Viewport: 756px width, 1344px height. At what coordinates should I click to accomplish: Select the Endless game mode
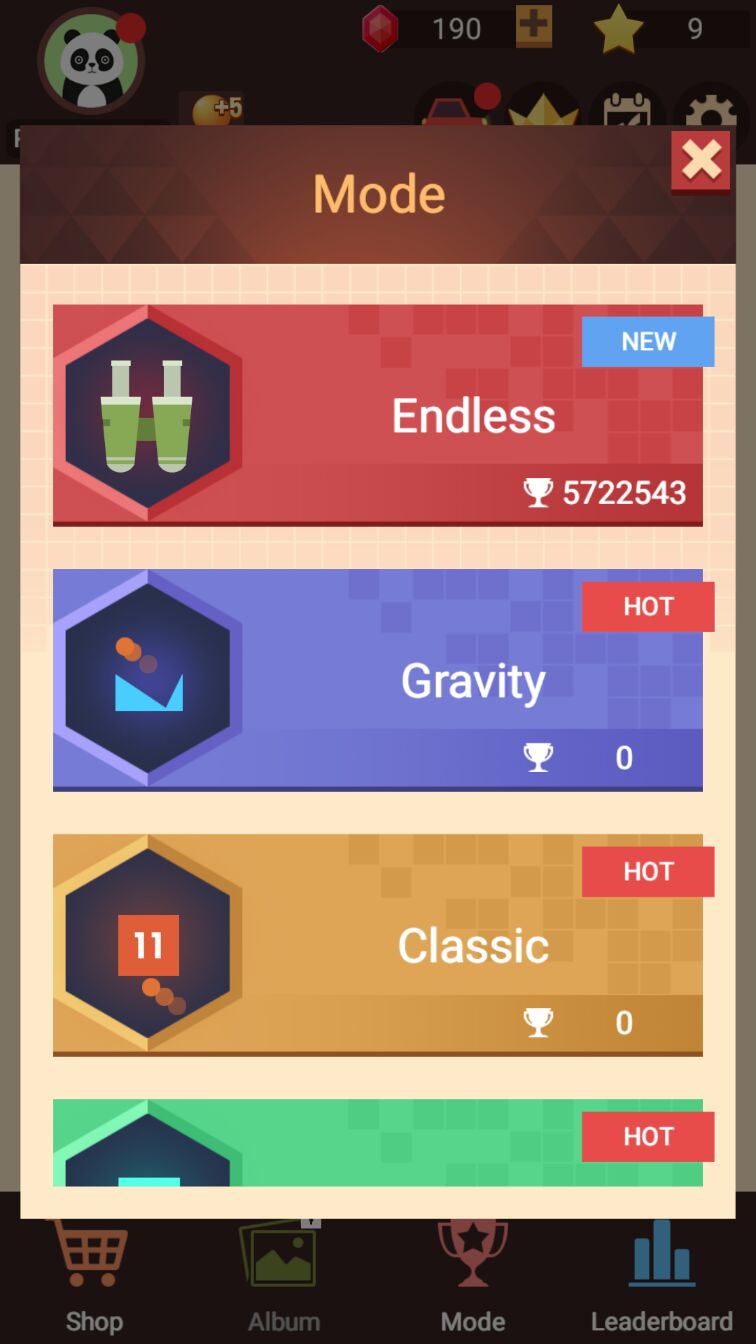click(378, 415)
